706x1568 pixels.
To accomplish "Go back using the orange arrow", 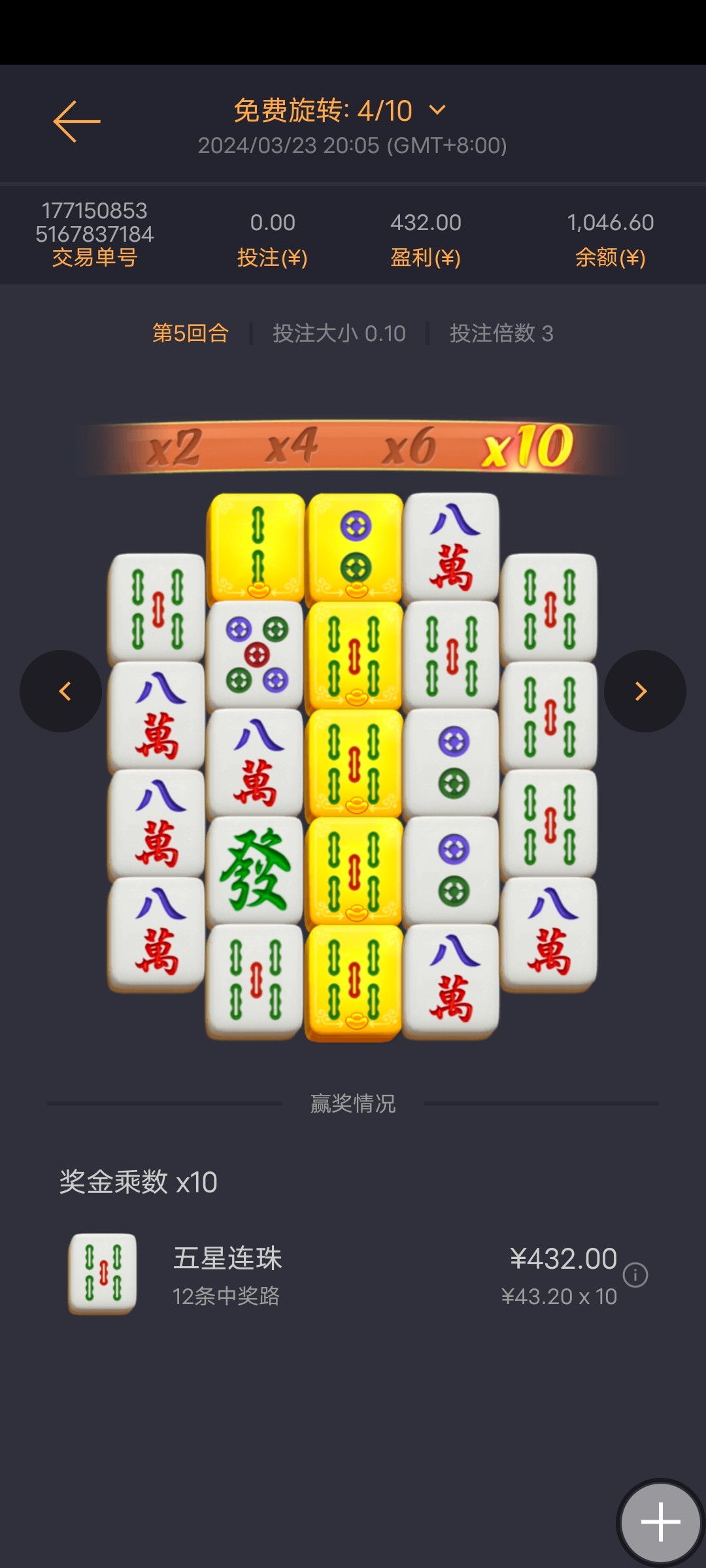I will [x=76, y=122].
